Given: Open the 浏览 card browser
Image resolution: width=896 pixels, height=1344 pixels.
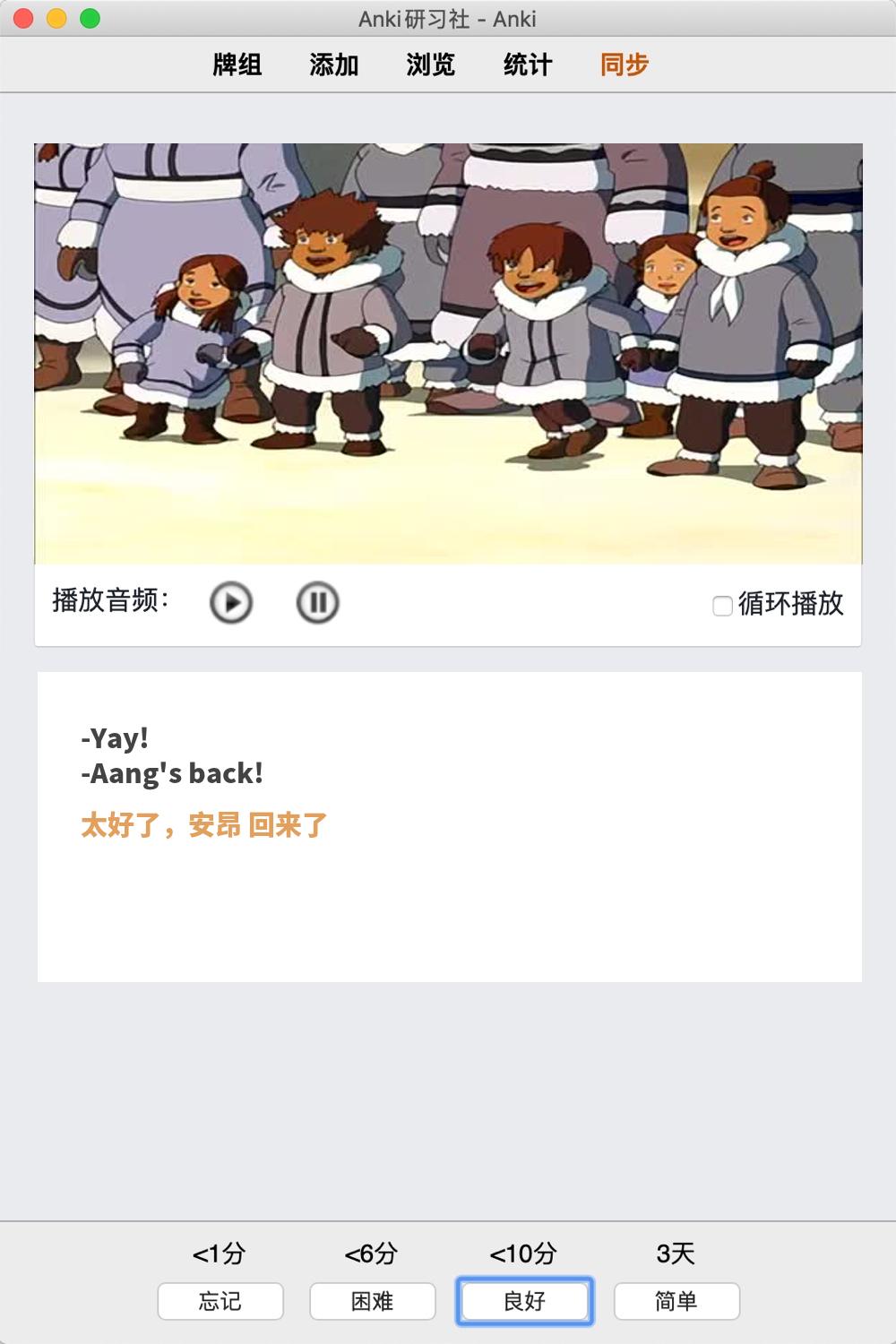Looking at the screenshot, I should [431, 65].
